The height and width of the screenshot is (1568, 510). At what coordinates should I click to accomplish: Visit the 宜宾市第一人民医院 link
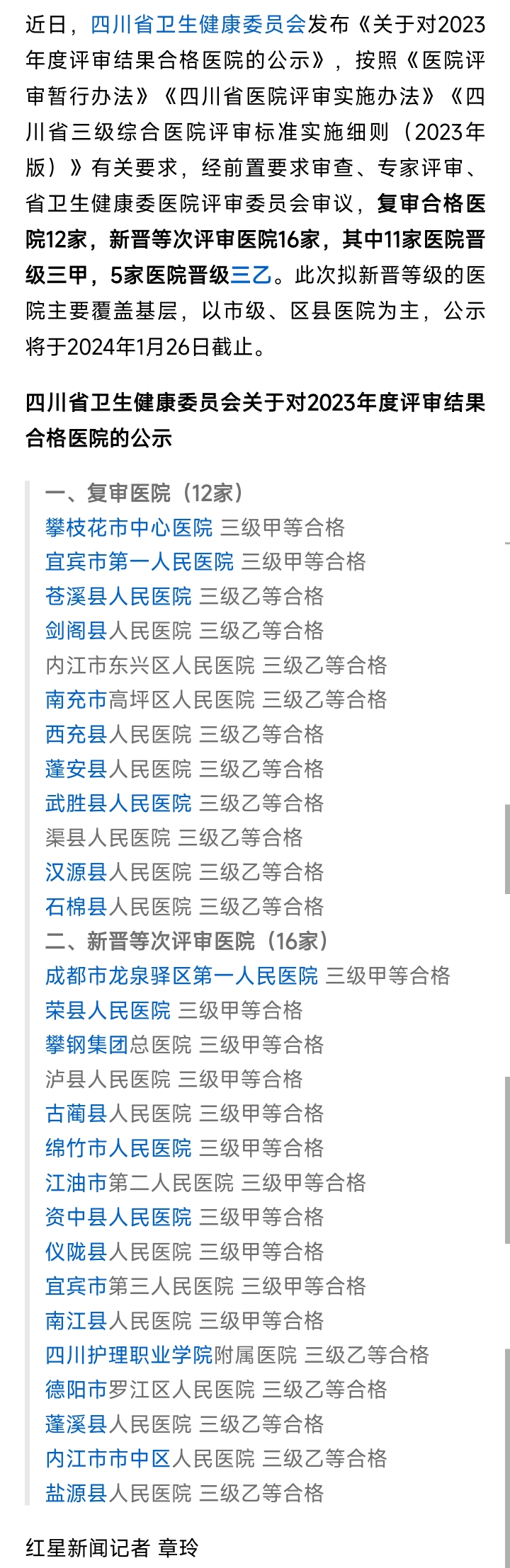(x=140, y=562)
